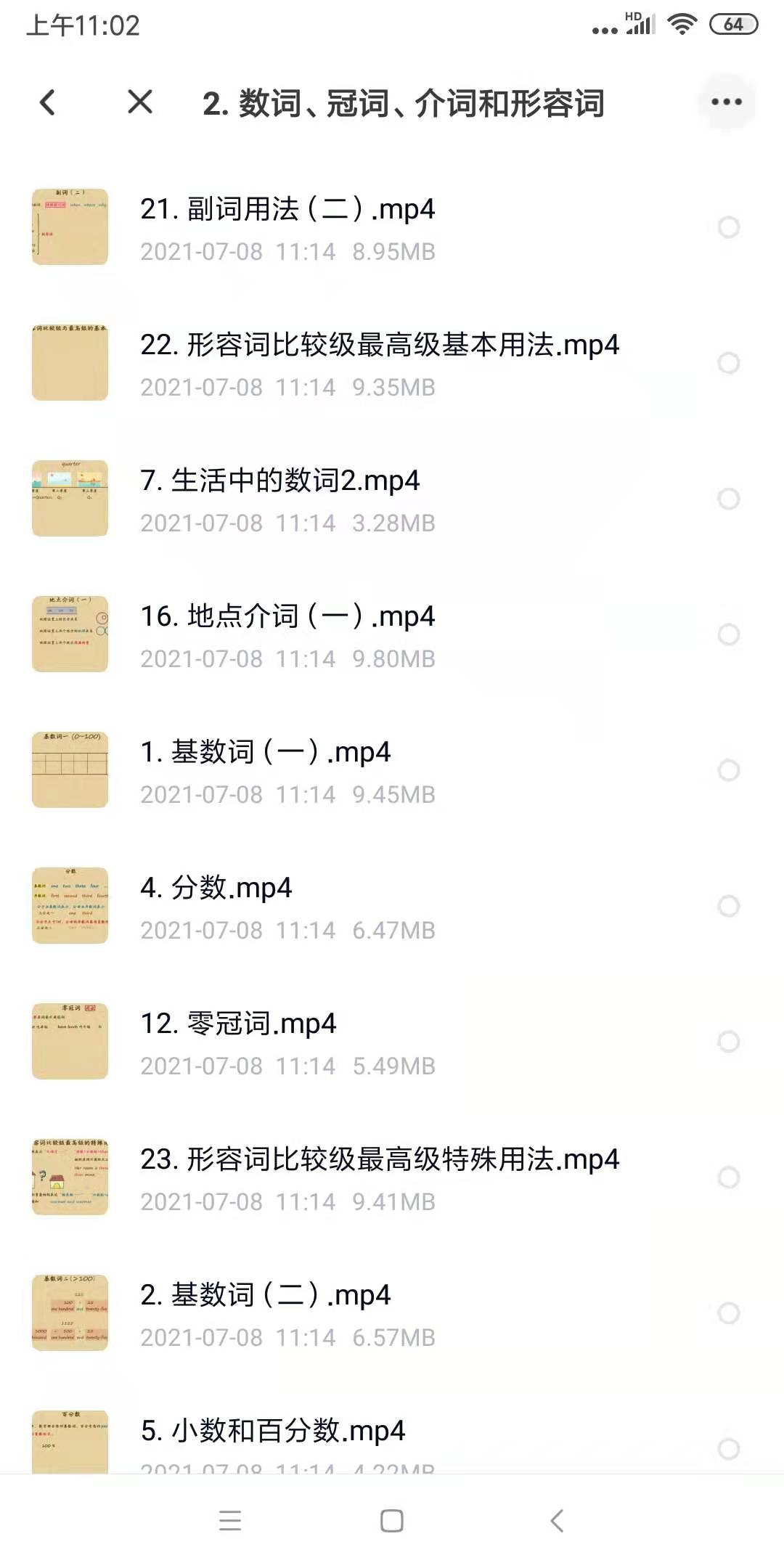Select the circle beside 12. 零冠词.mp4

coord(729,1042)
